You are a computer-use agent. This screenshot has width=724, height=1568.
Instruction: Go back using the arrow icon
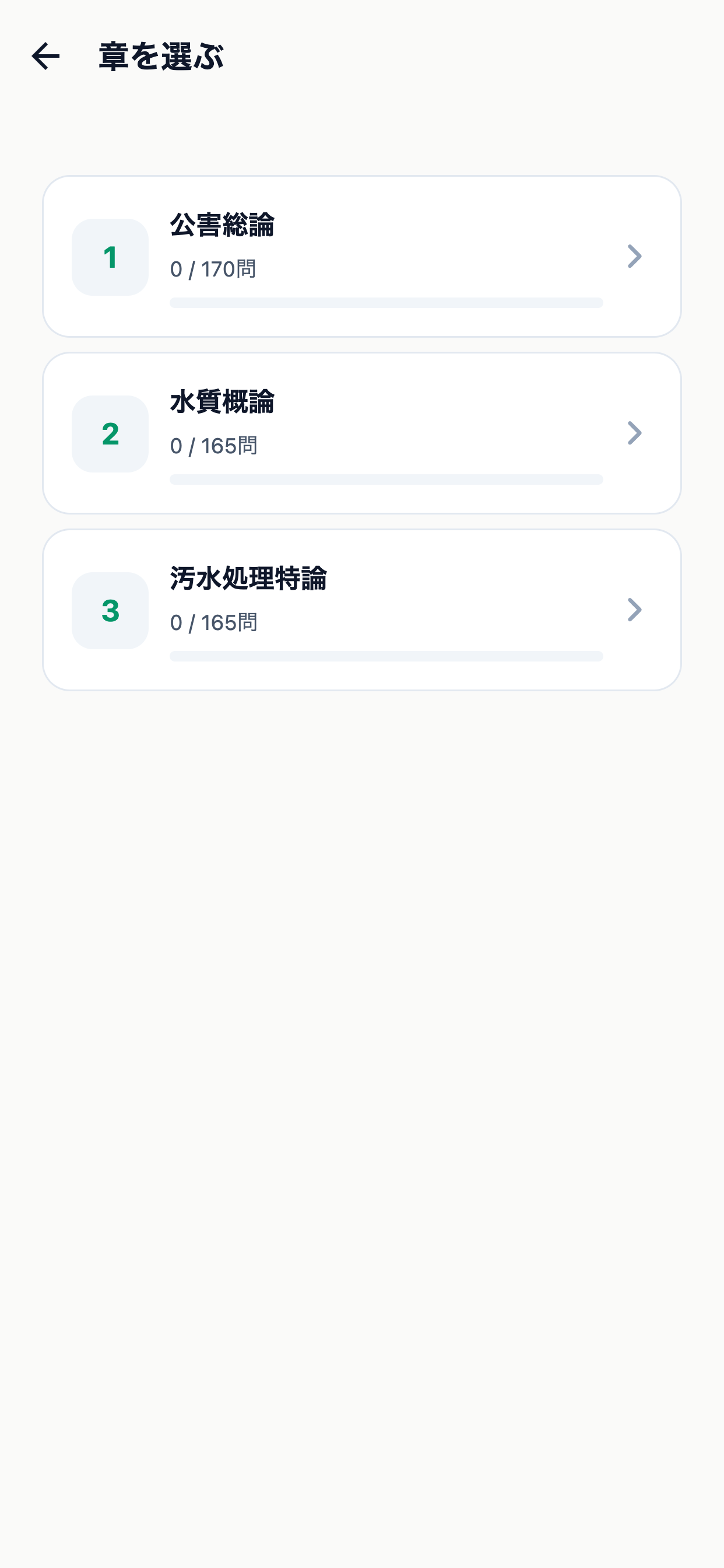click(x=45, y=57)
